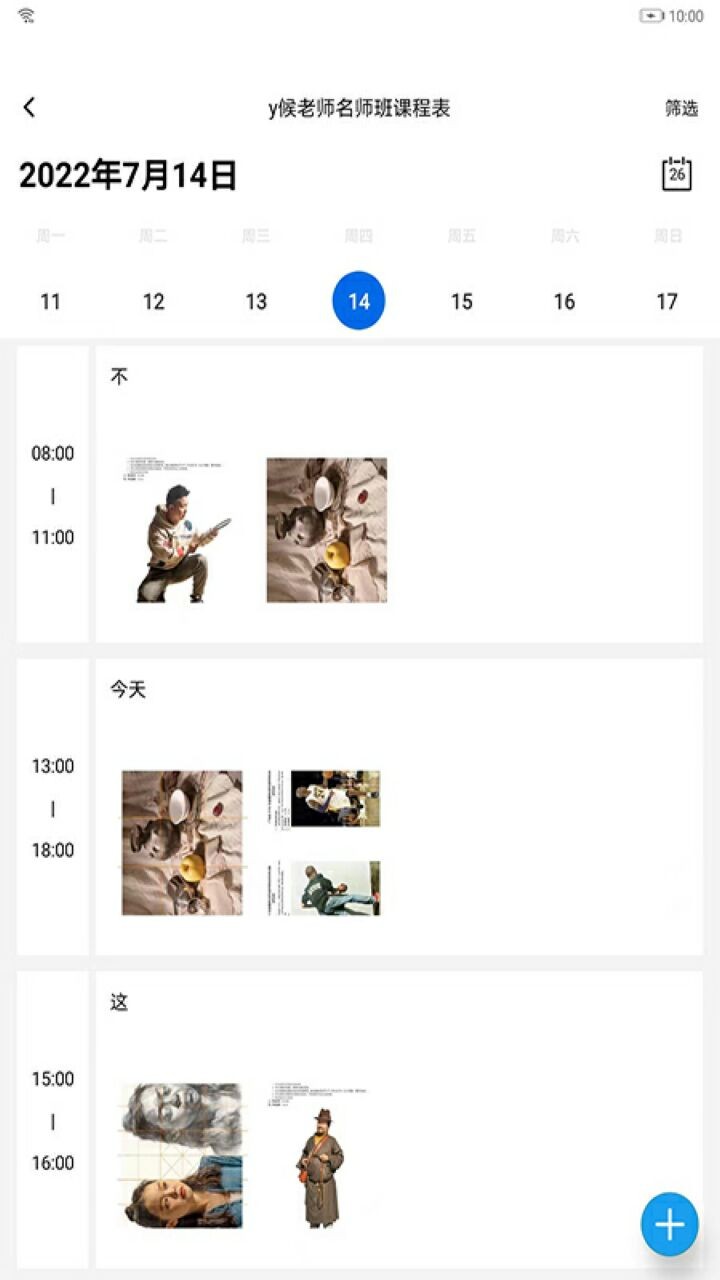Go back from the course schedule
The height and width of the screenshot is (1280, 720).
[30, 107]
